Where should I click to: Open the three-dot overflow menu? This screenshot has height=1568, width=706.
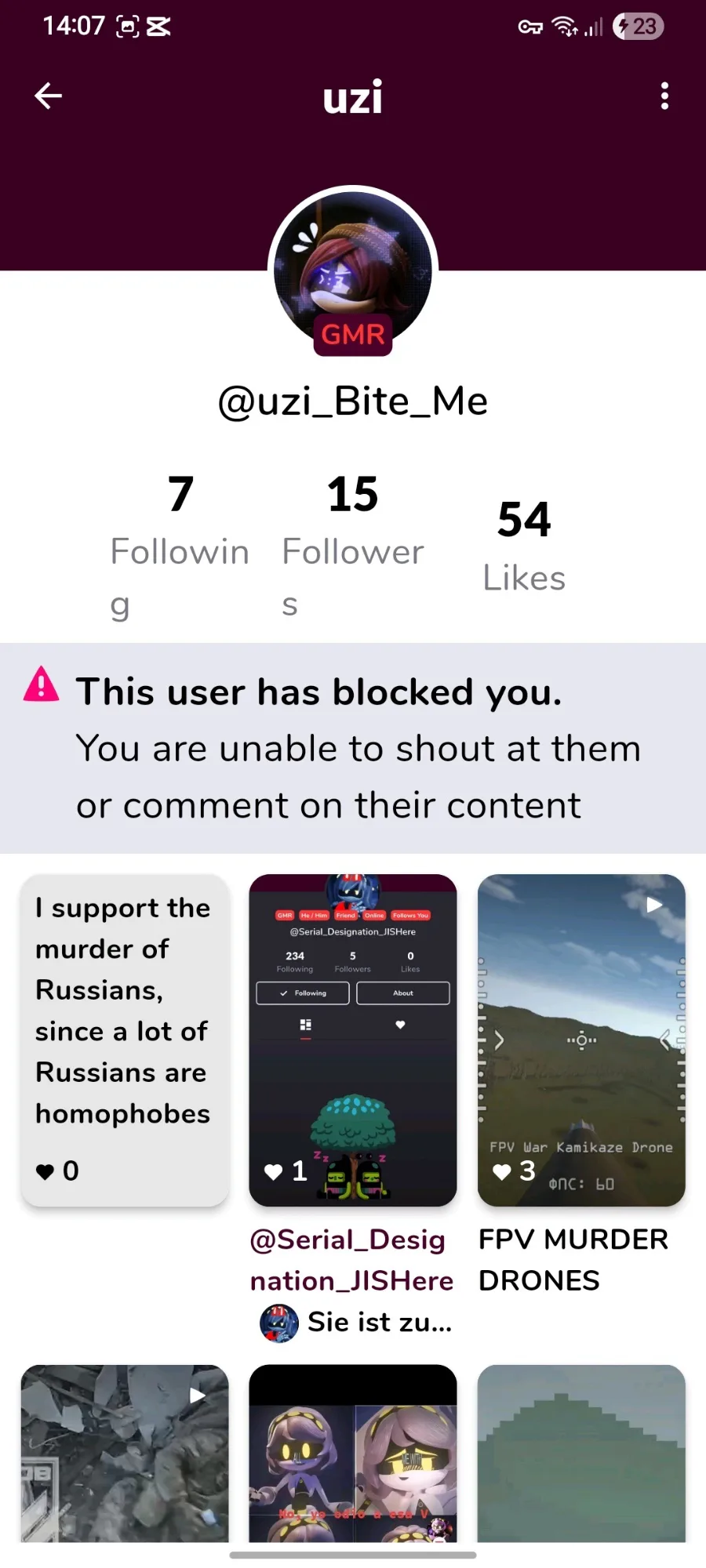(664, 96)
